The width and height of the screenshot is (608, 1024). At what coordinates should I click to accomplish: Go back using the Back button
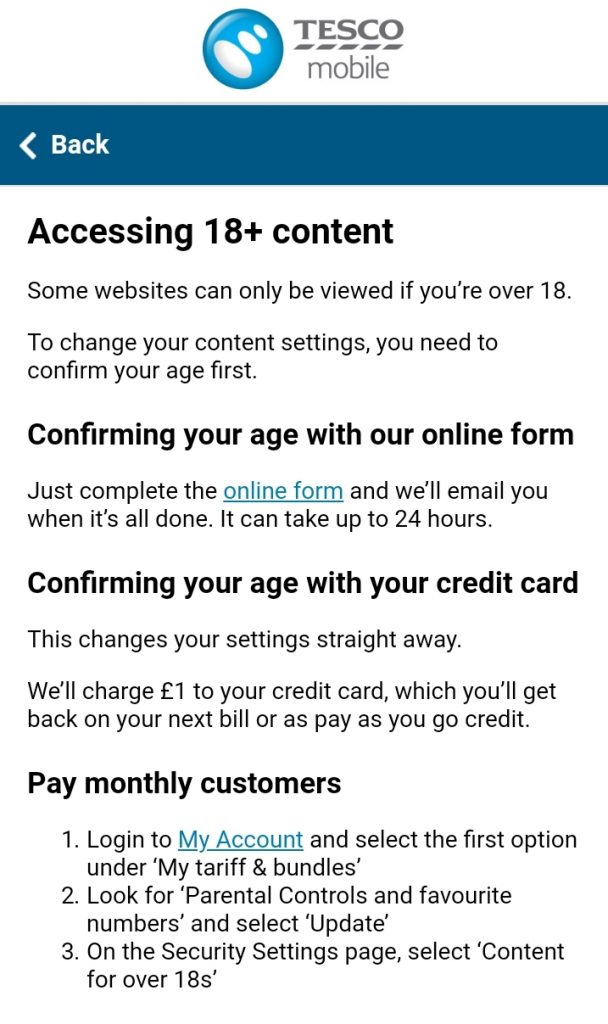pyautogui.click(x=65, y=145)
